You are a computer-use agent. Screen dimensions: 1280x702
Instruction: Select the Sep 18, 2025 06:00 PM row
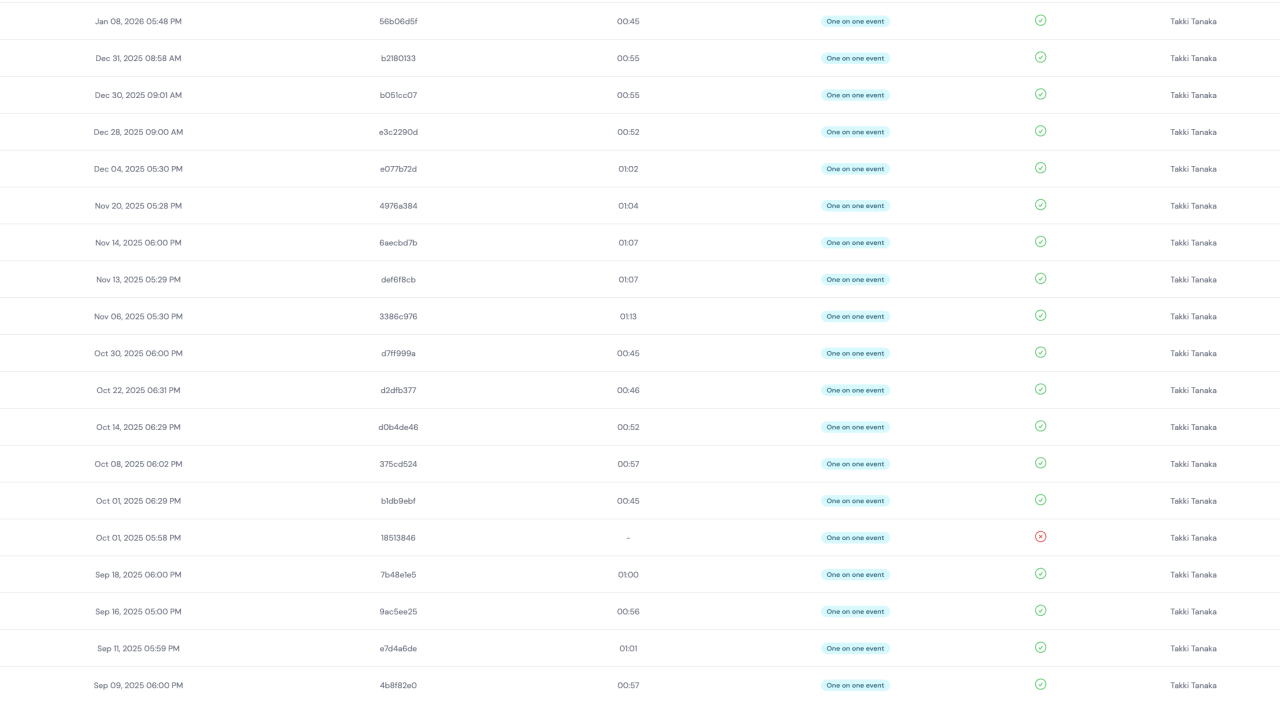pyautogui.click(x=138, y=575)
